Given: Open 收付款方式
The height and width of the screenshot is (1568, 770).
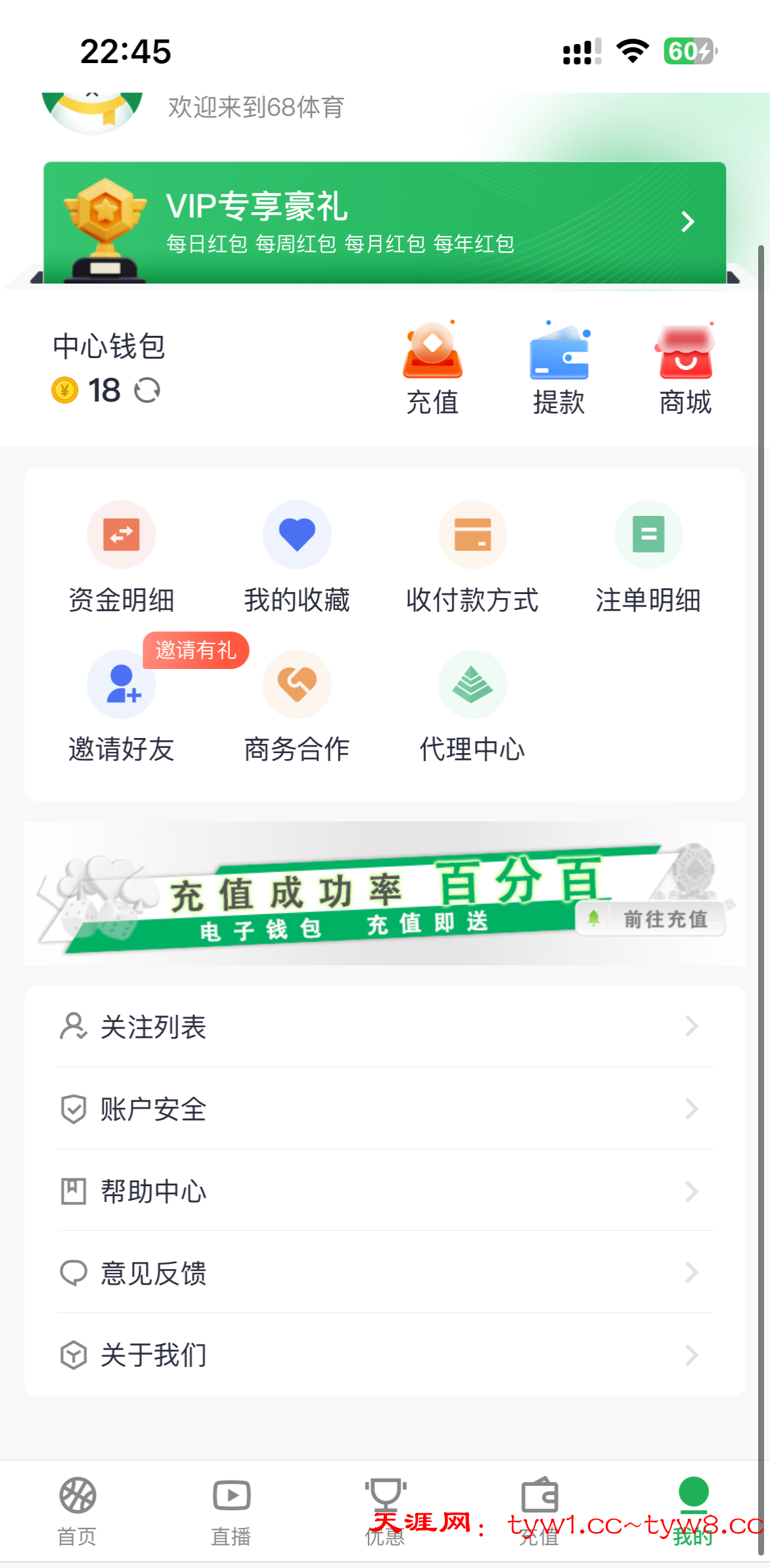Looking at the screenshot, I should tap(472, 556).
